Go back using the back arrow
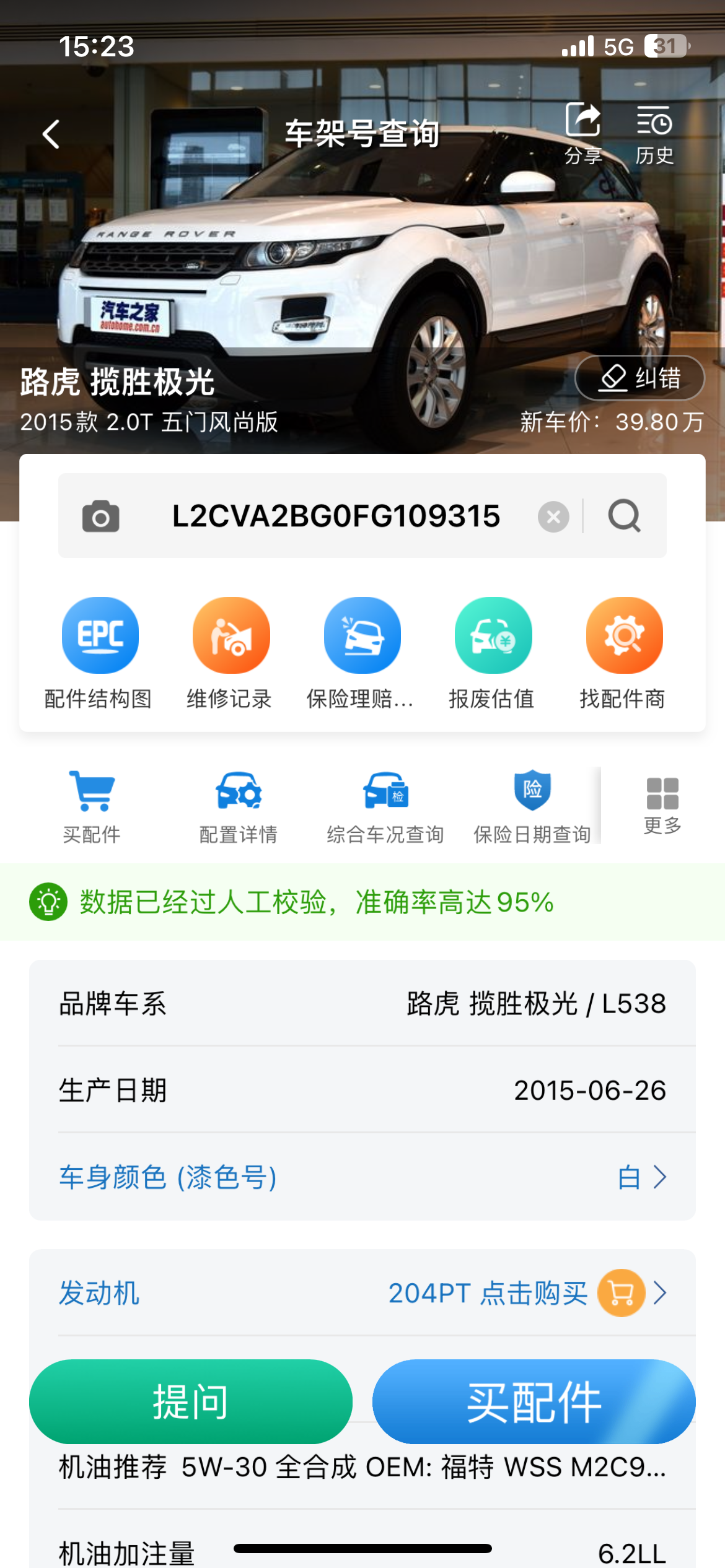Image resolution: width=725 pixels, height=1568 pixels. click(x=51, y=134)
